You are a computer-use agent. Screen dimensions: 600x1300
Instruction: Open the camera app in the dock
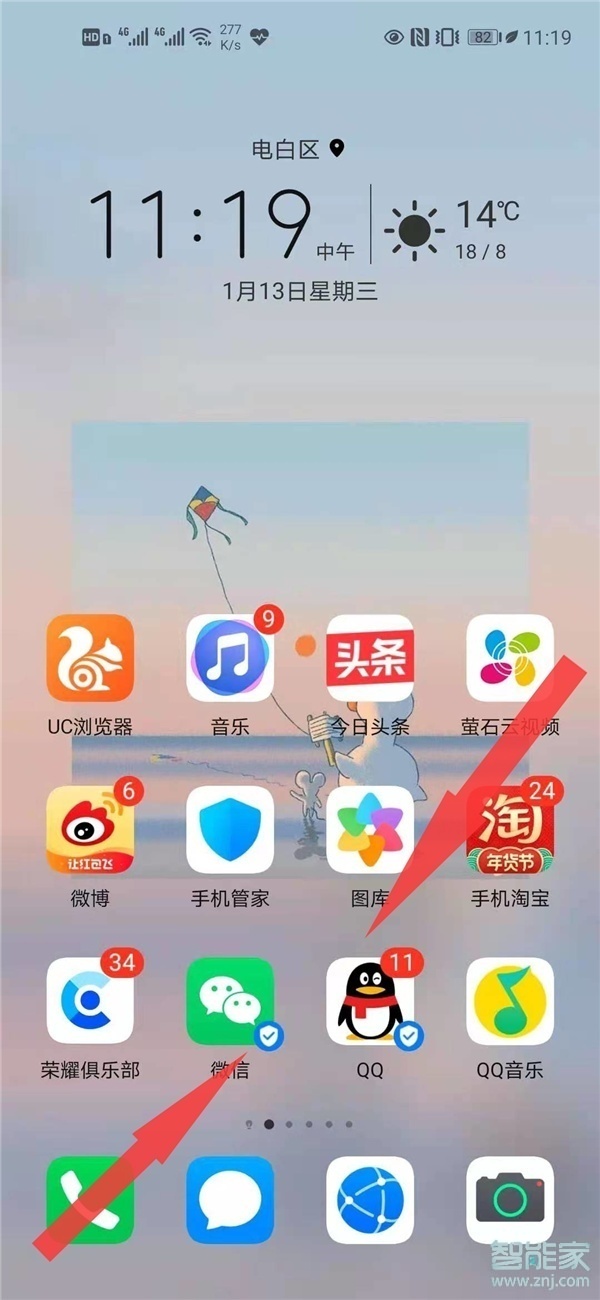510,1200
